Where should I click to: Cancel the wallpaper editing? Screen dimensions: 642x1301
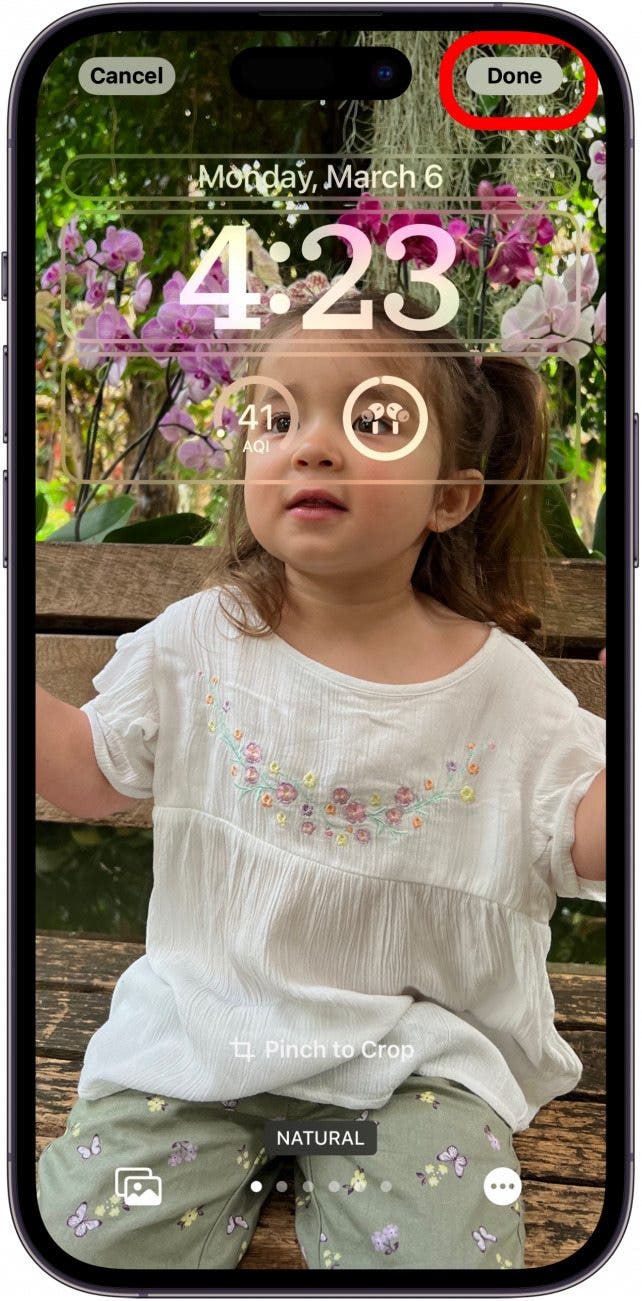[x=126, y=76]
